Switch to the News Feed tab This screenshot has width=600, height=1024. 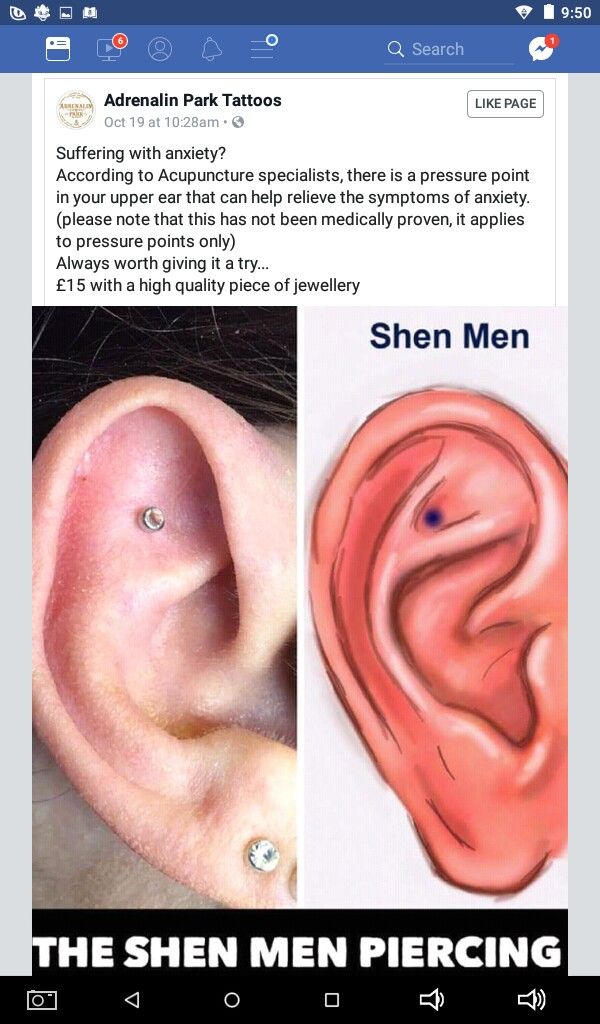click(58, 49)
